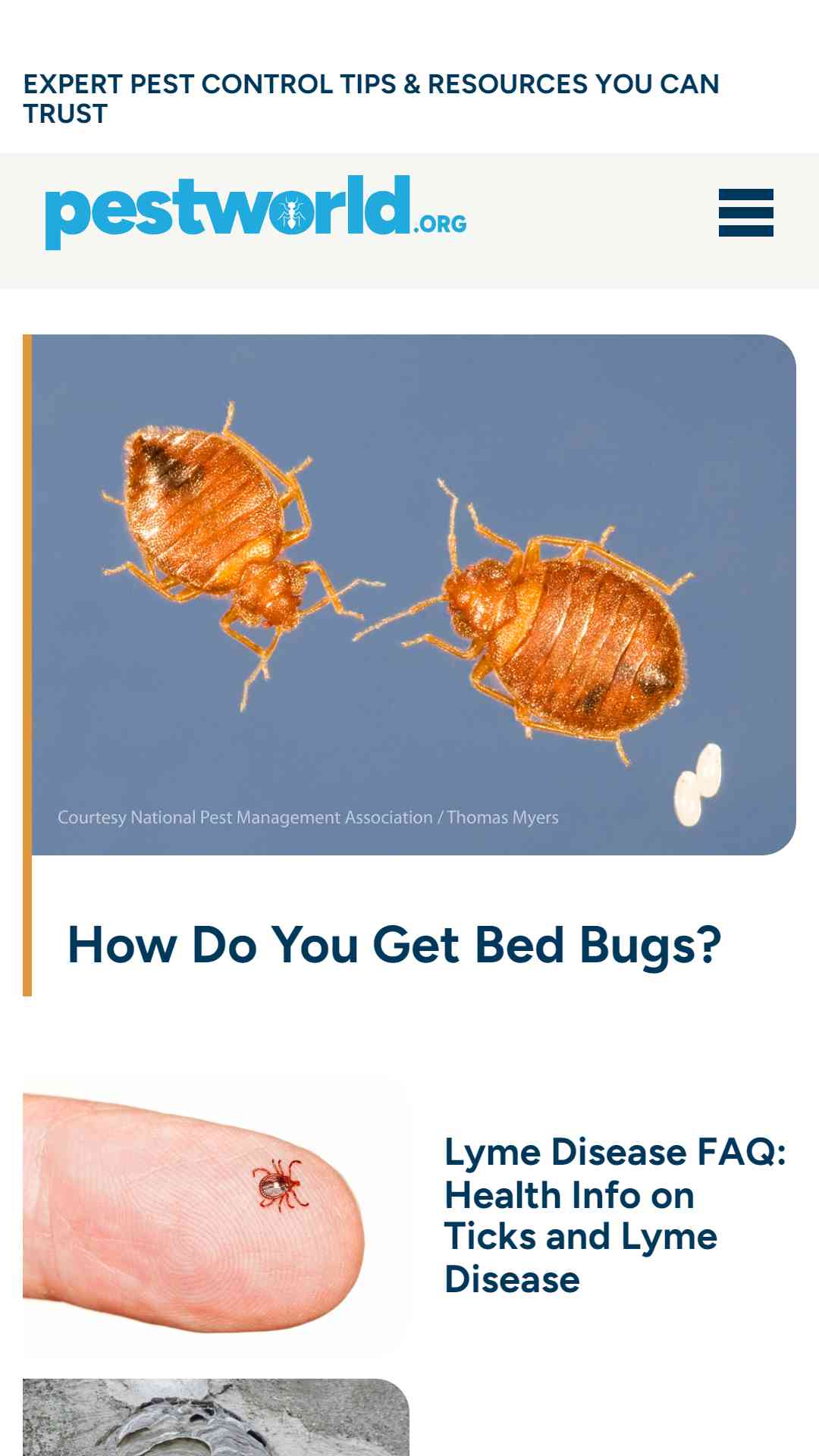The width and height of the screenshot is (819, 1456).
Task: Open the hamburger navigation menu
Action: [745, 212]
